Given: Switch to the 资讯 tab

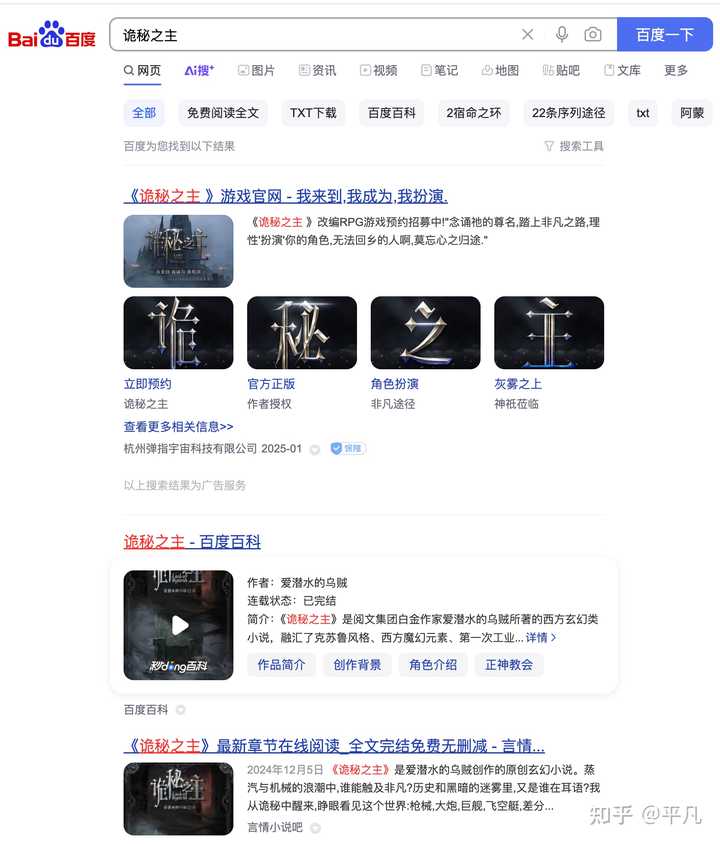Looking at the screenshot, I should click(x=317, y=71).
